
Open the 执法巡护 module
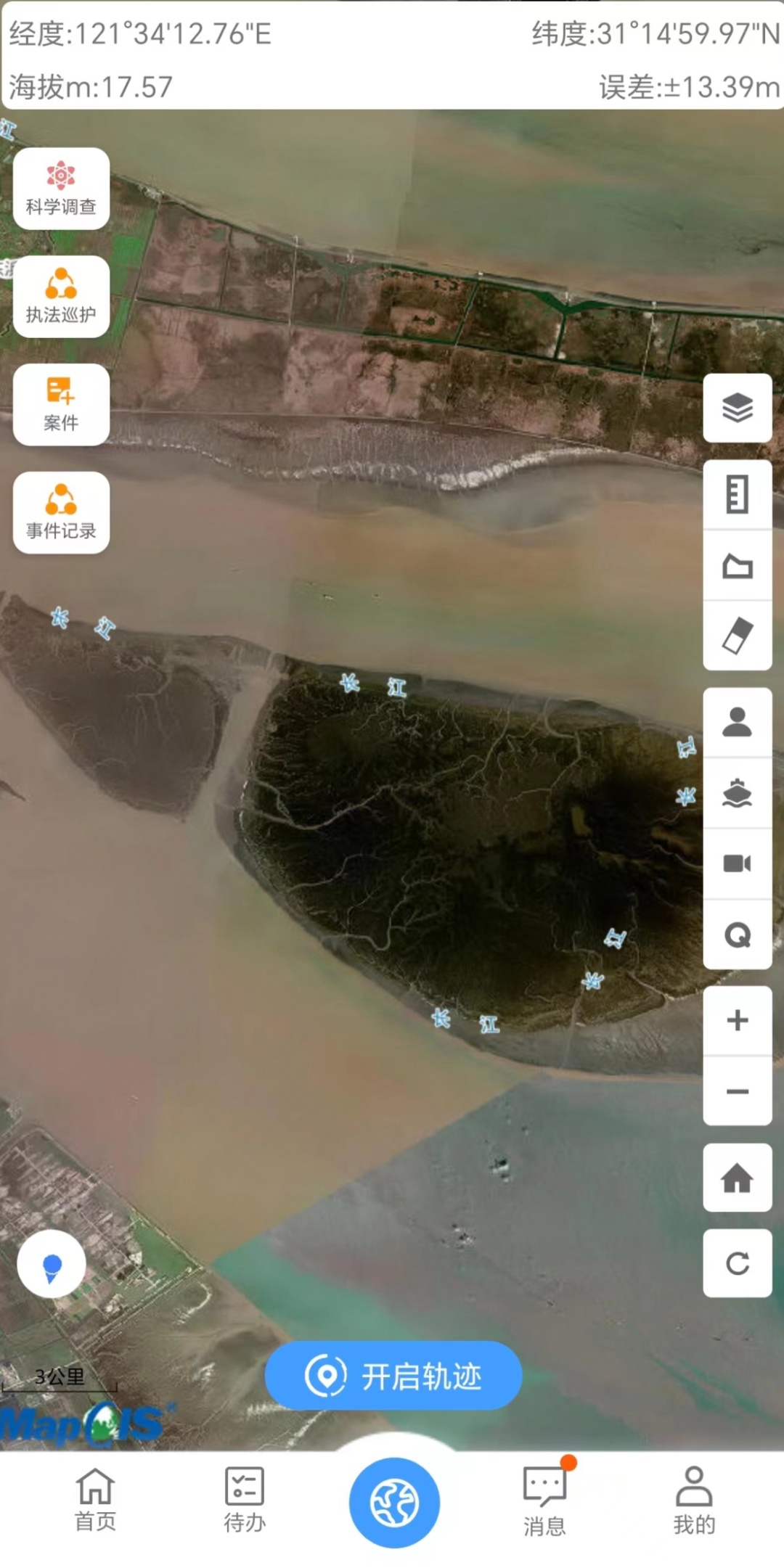(61, 297)
